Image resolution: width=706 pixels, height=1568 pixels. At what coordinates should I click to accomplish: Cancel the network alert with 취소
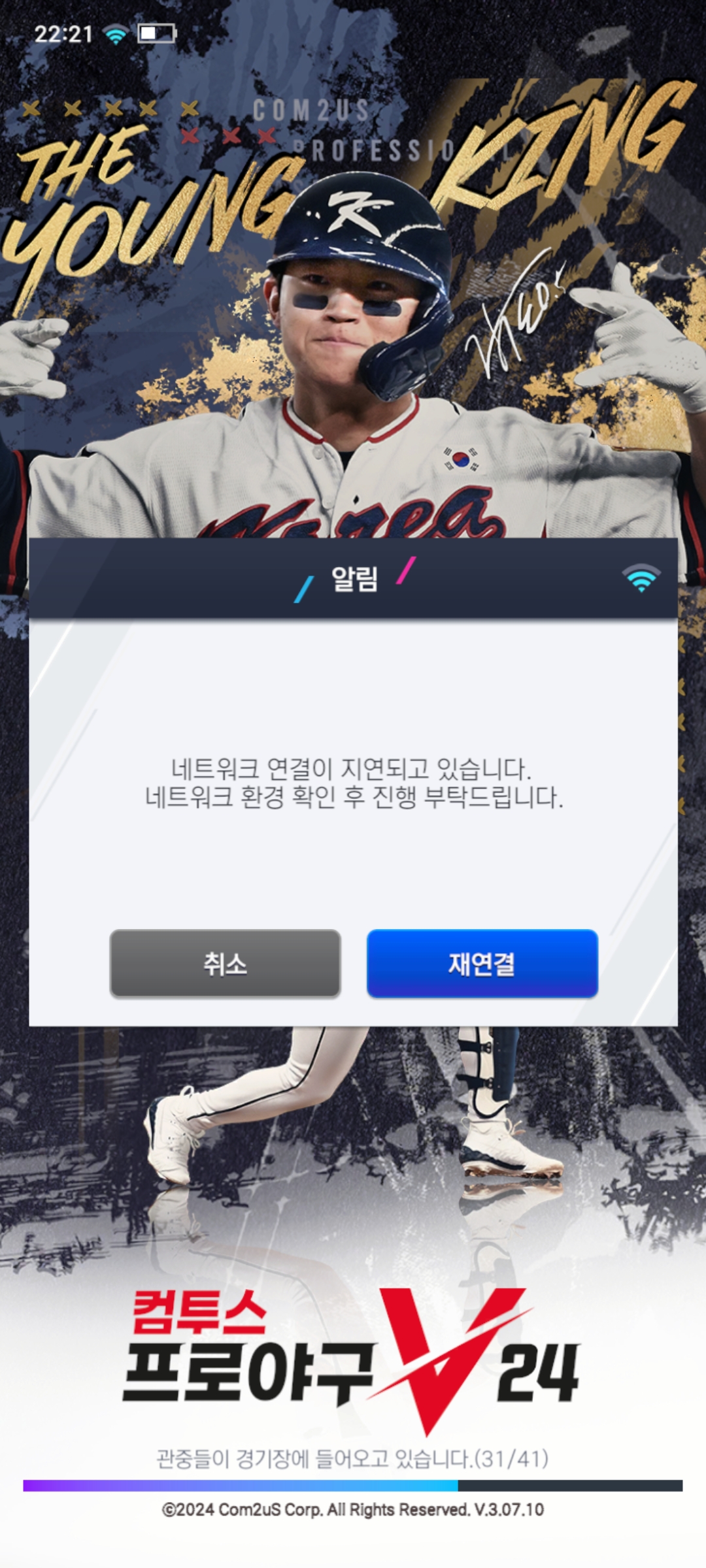[225, 964]
